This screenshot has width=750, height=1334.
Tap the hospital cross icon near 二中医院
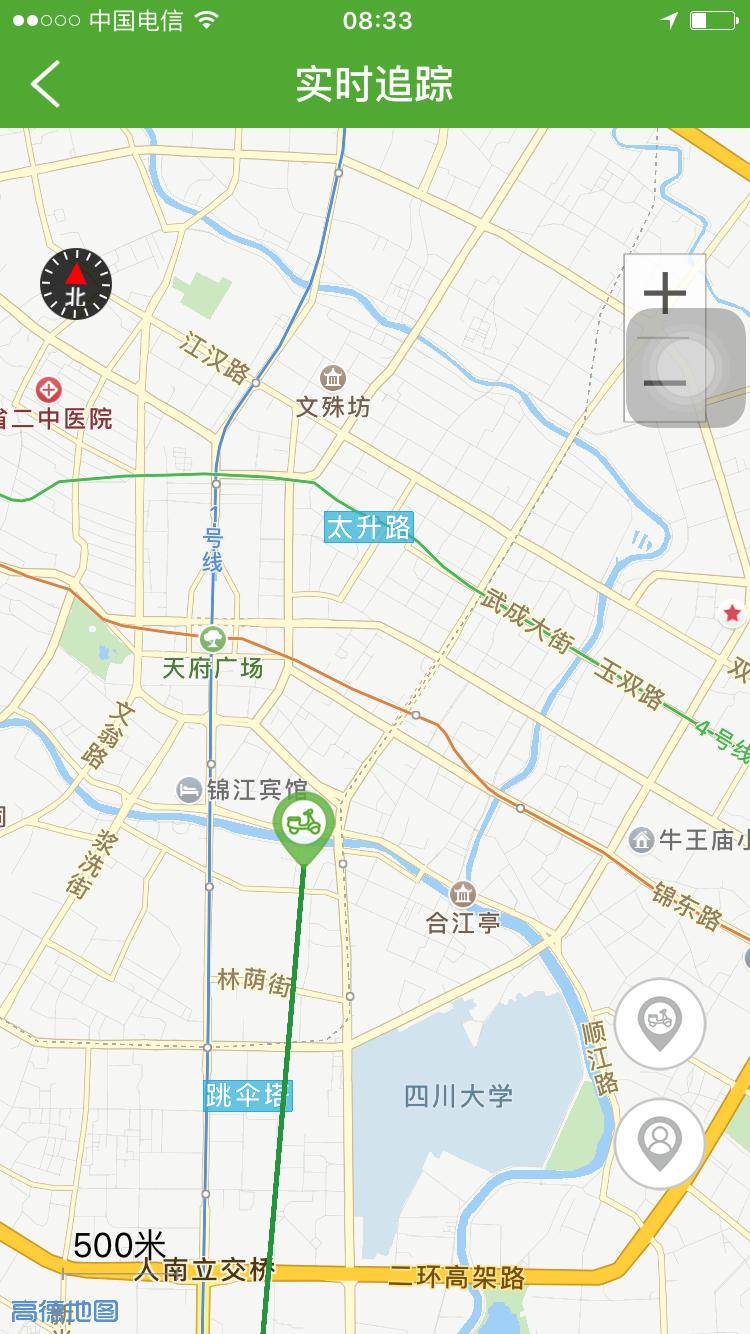click(48, 392)
